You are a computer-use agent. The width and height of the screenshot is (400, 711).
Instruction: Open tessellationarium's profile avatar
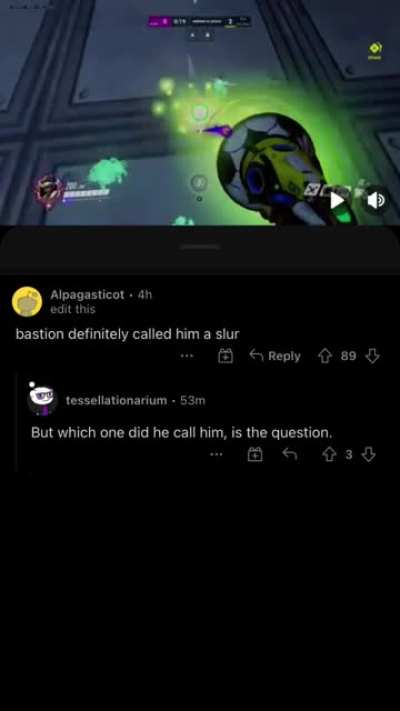[42, 400]
